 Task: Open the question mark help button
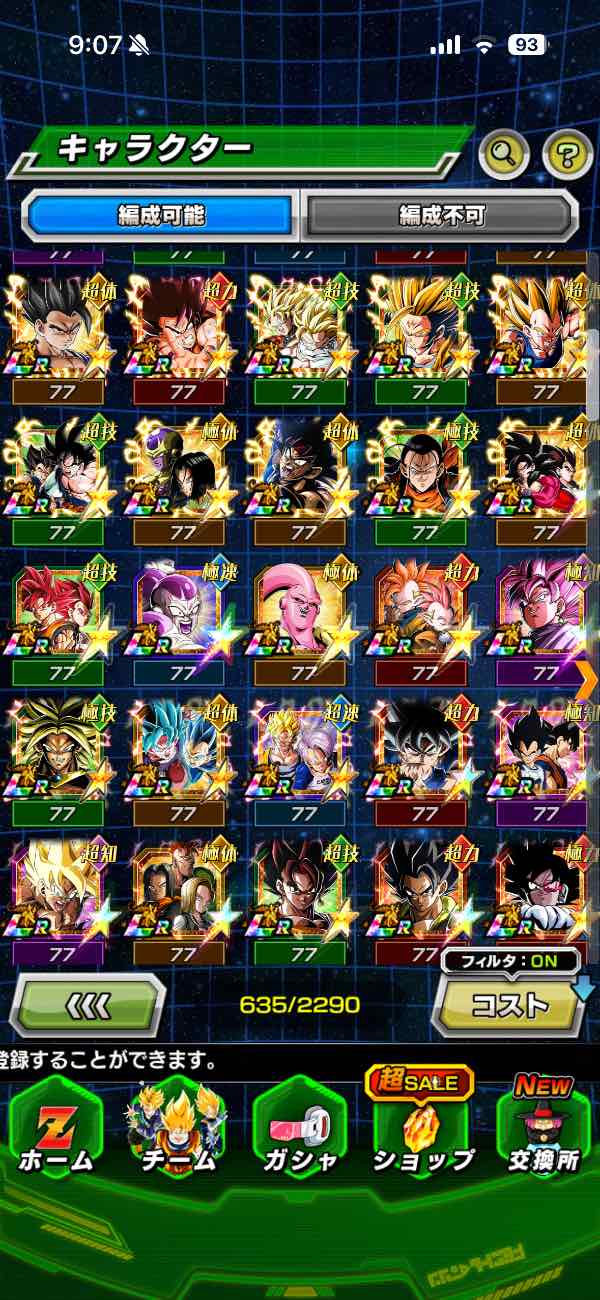pyautogui.click(x=567, y=154)
